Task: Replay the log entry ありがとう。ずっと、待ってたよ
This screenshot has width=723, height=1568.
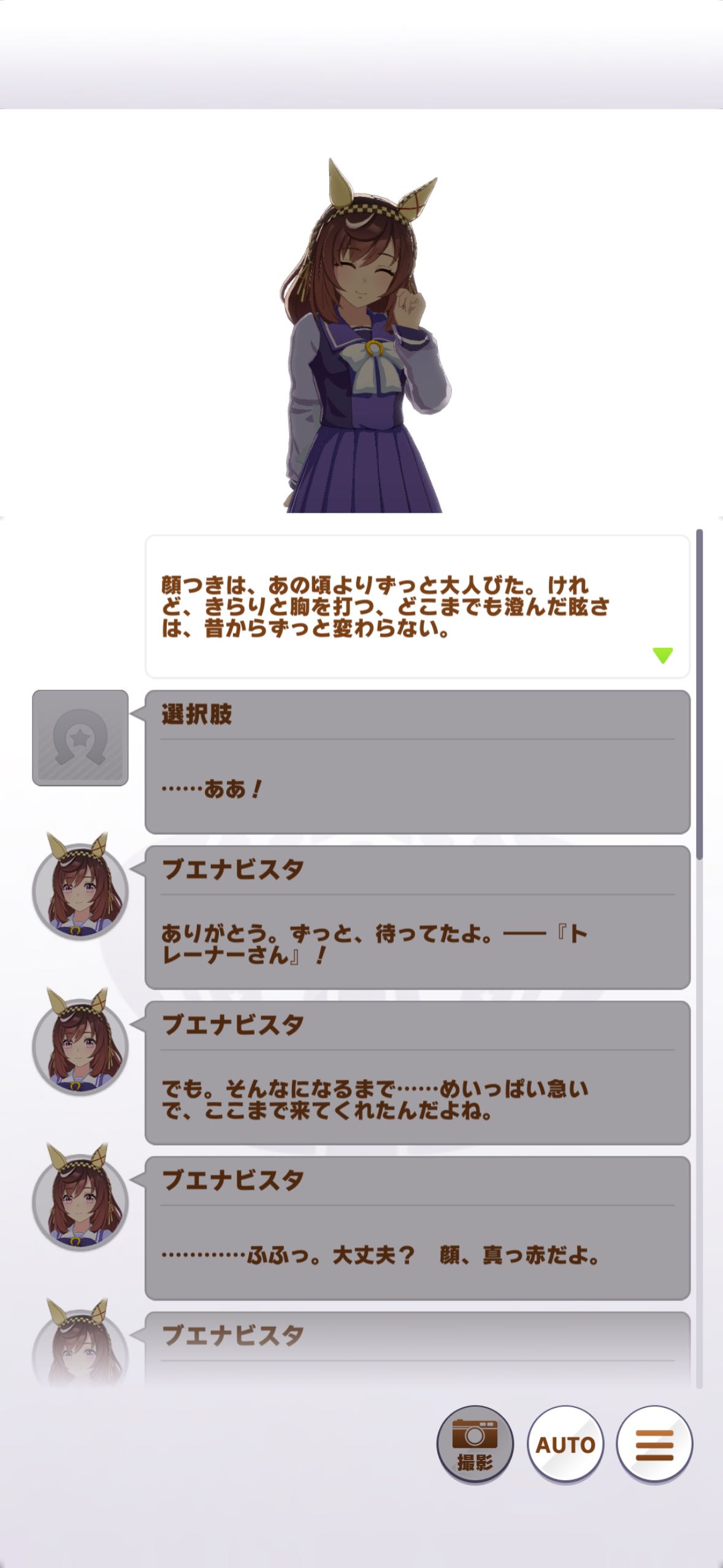Action: pyautogui.click(x=417, y=917)
